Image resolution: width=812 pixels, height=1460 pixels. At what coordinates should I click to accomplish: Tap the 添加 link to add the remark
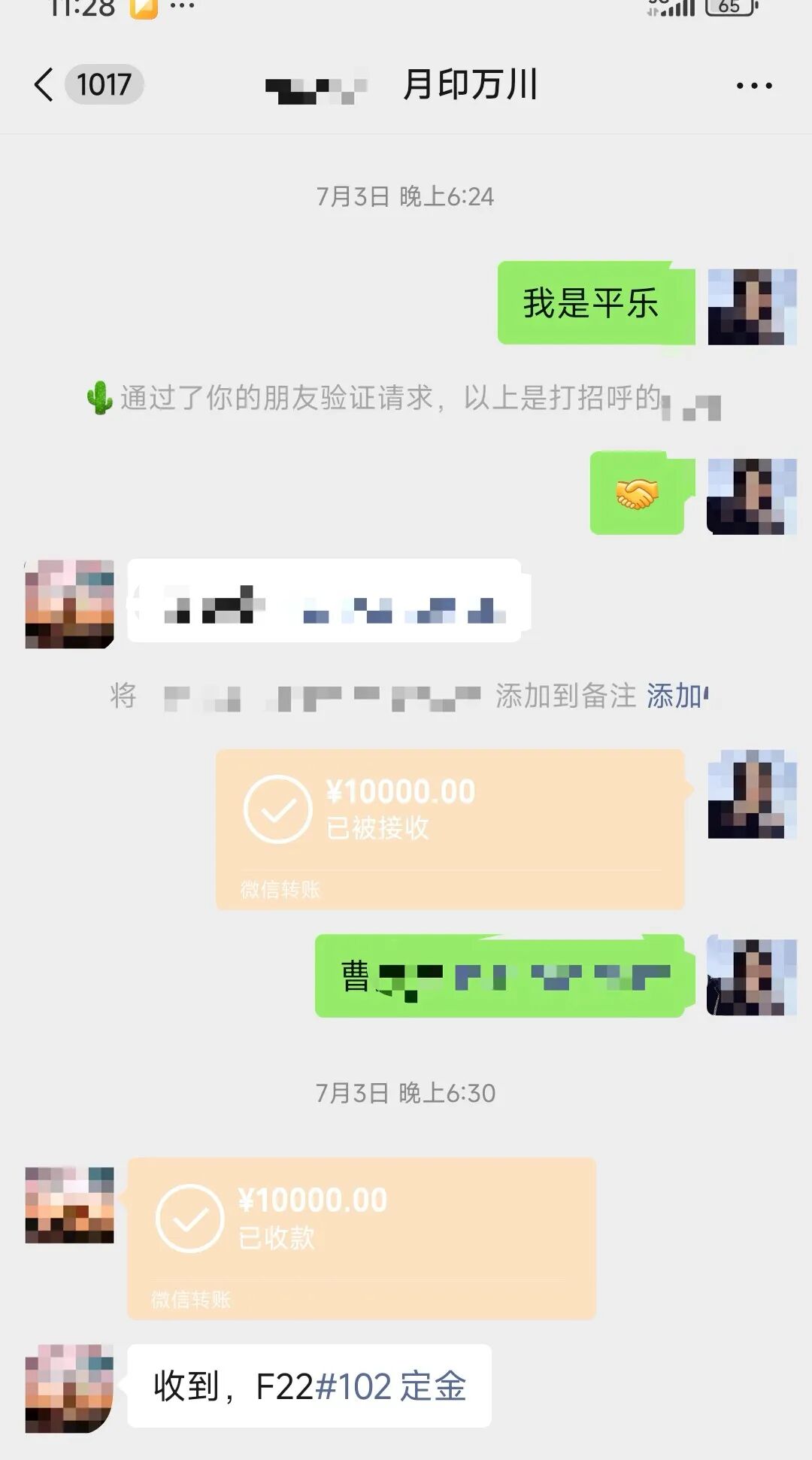675,696
